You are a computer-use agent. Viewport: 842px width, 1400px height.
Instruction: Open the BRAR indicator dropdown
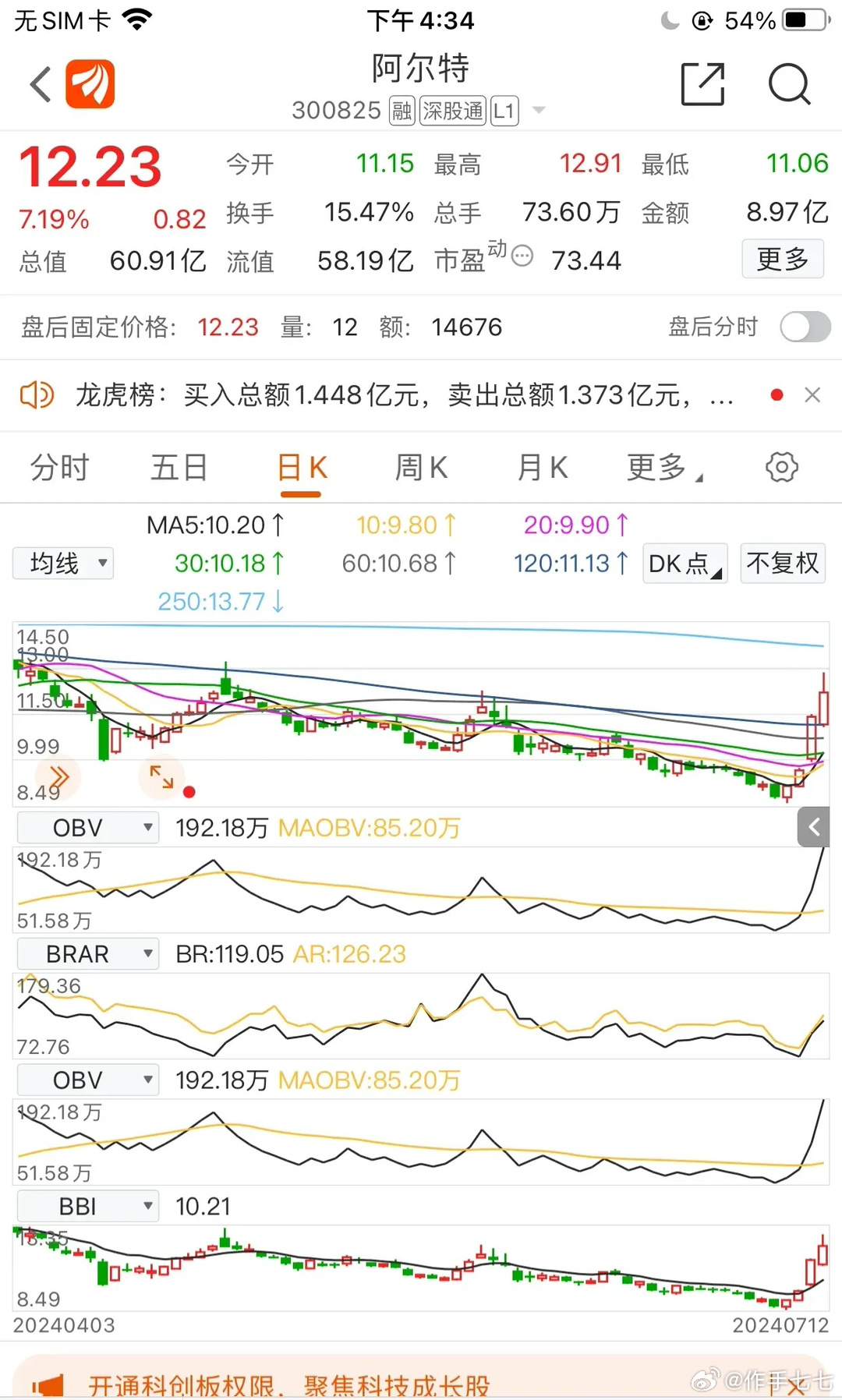(88, 954)
